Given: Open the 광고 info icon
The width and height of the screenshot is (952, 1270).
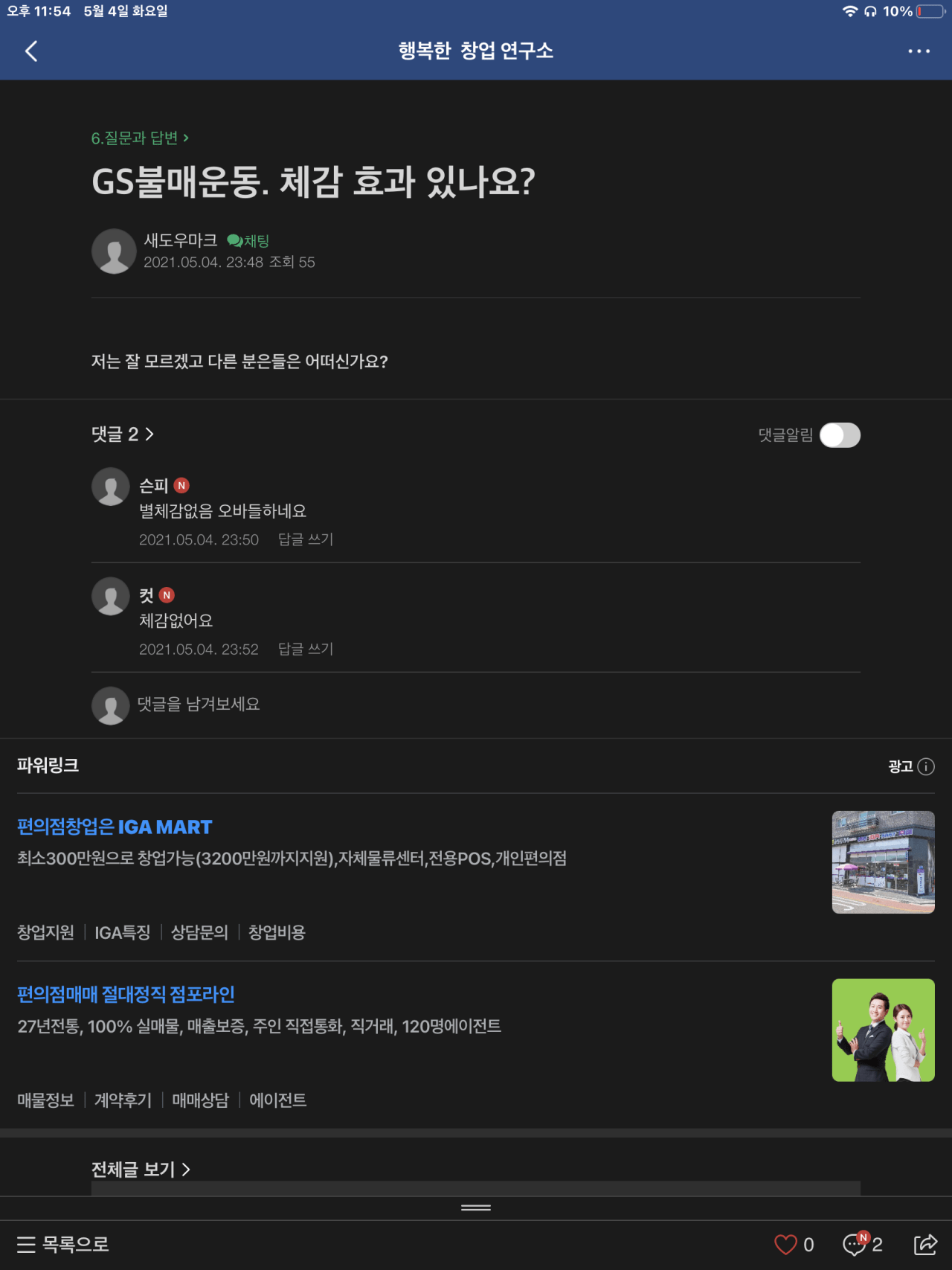Looking at the screenshot, I should click(x=926, y=767).
